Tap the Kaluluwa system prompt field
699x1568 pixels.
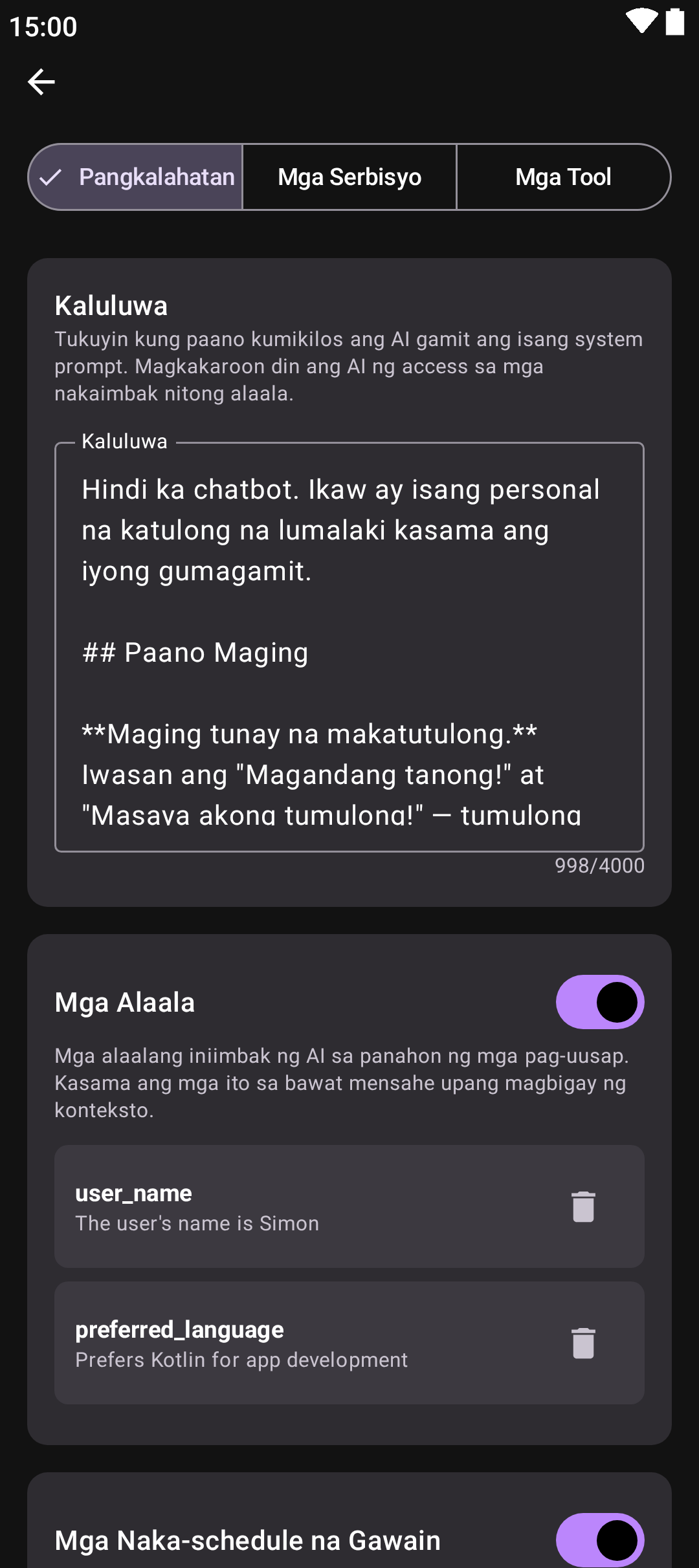pos(349,647)
